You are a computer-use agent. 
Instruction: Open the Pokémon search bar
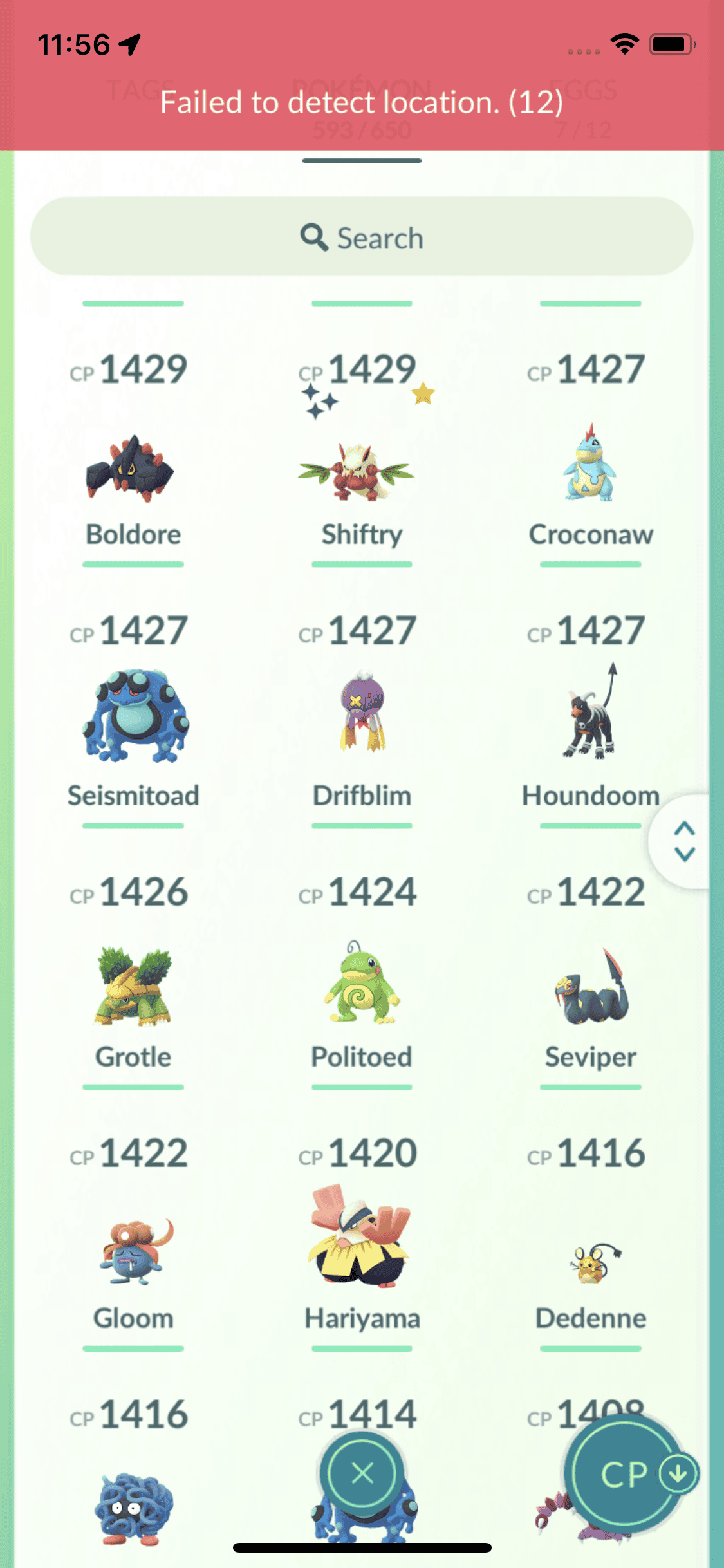point(362,238)
